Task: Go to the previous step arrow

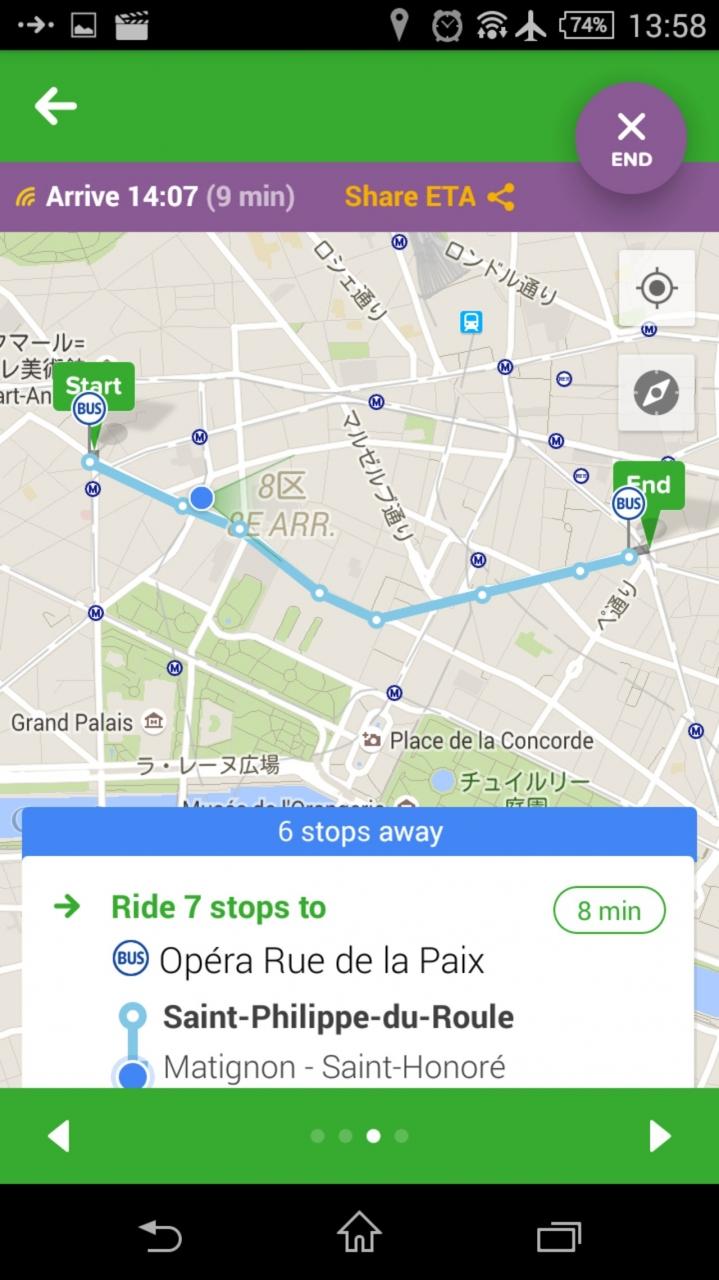Action: [x=58, y=1136]
